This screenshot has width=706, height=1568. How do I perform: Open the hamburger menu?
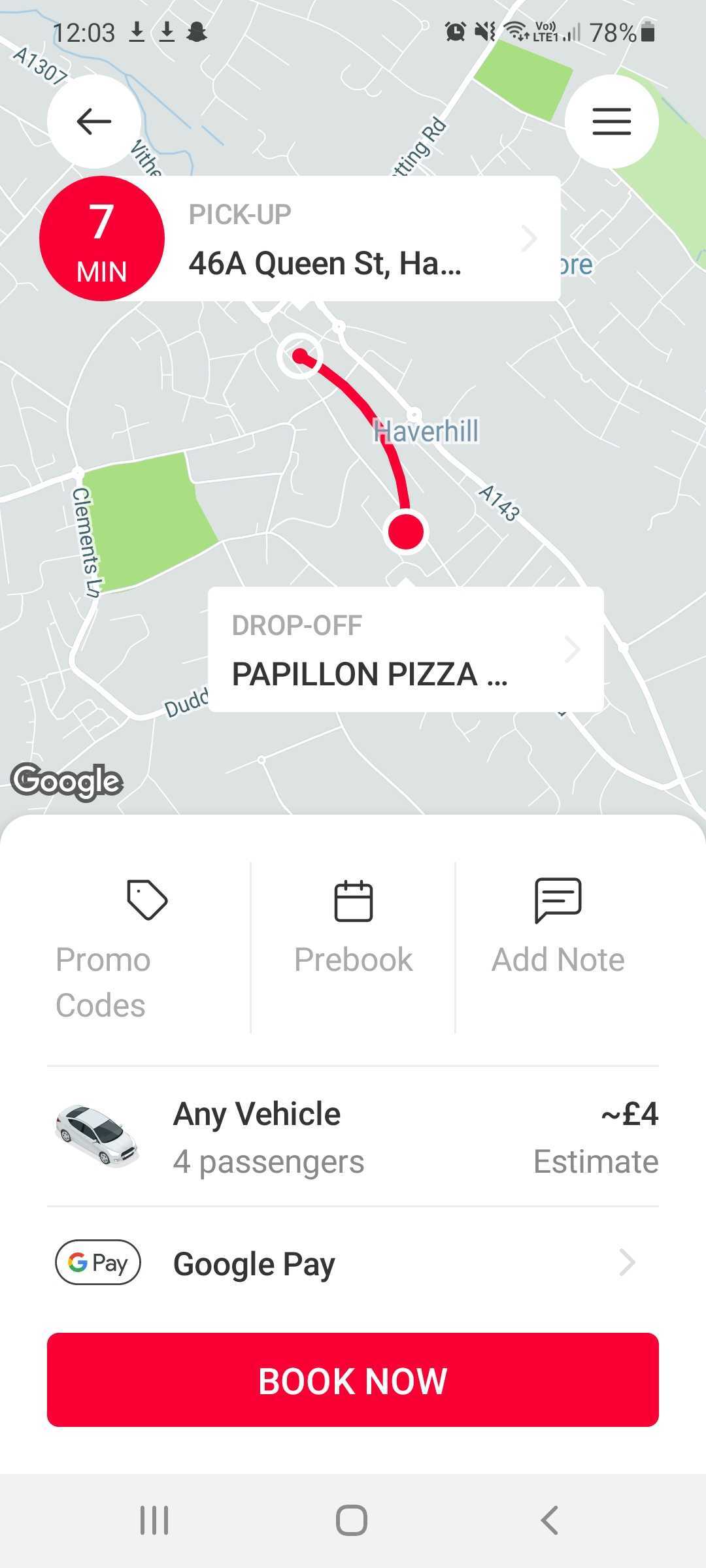coord(612,122)
